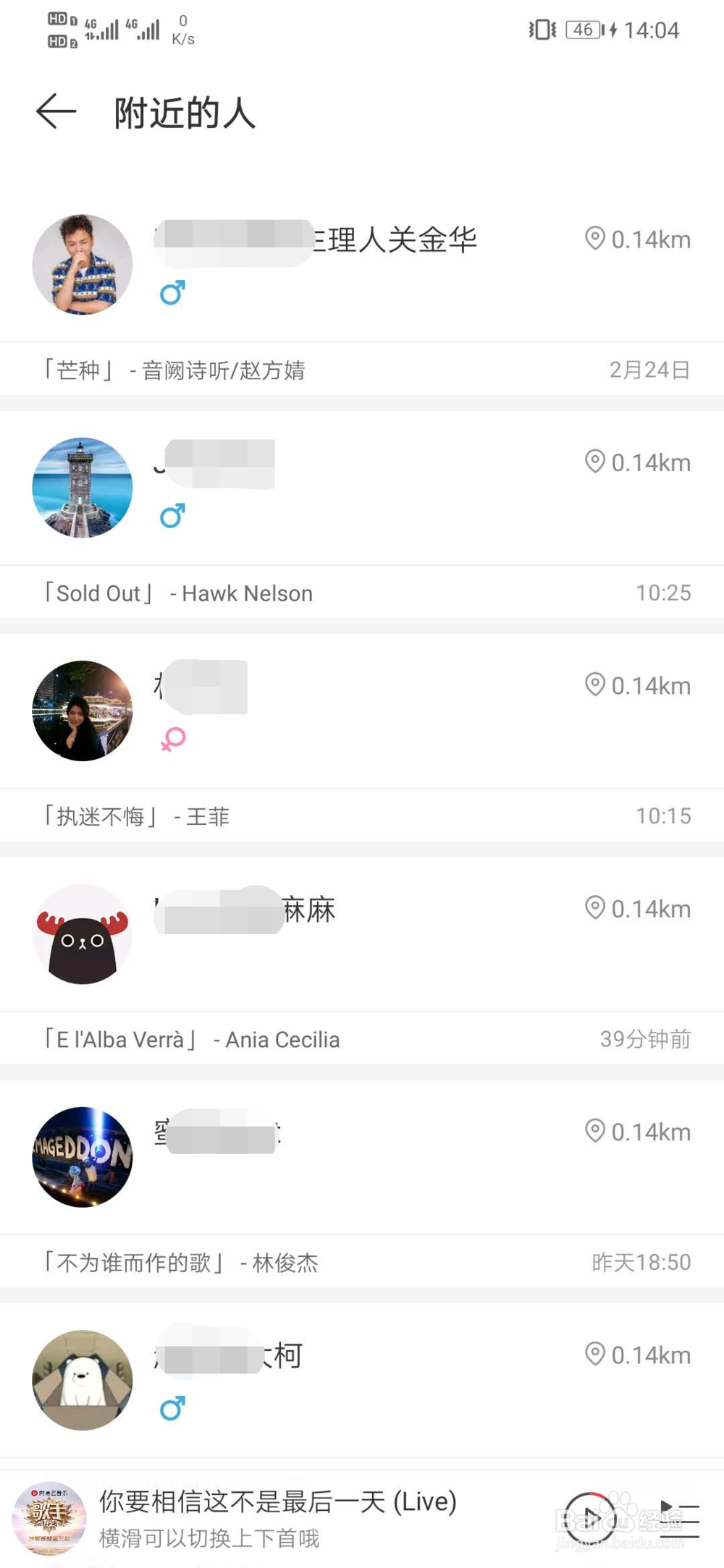The image size is (724, 1568).
Task: Open the playback queue icon in the mini player
Action: click(679, 1520)
